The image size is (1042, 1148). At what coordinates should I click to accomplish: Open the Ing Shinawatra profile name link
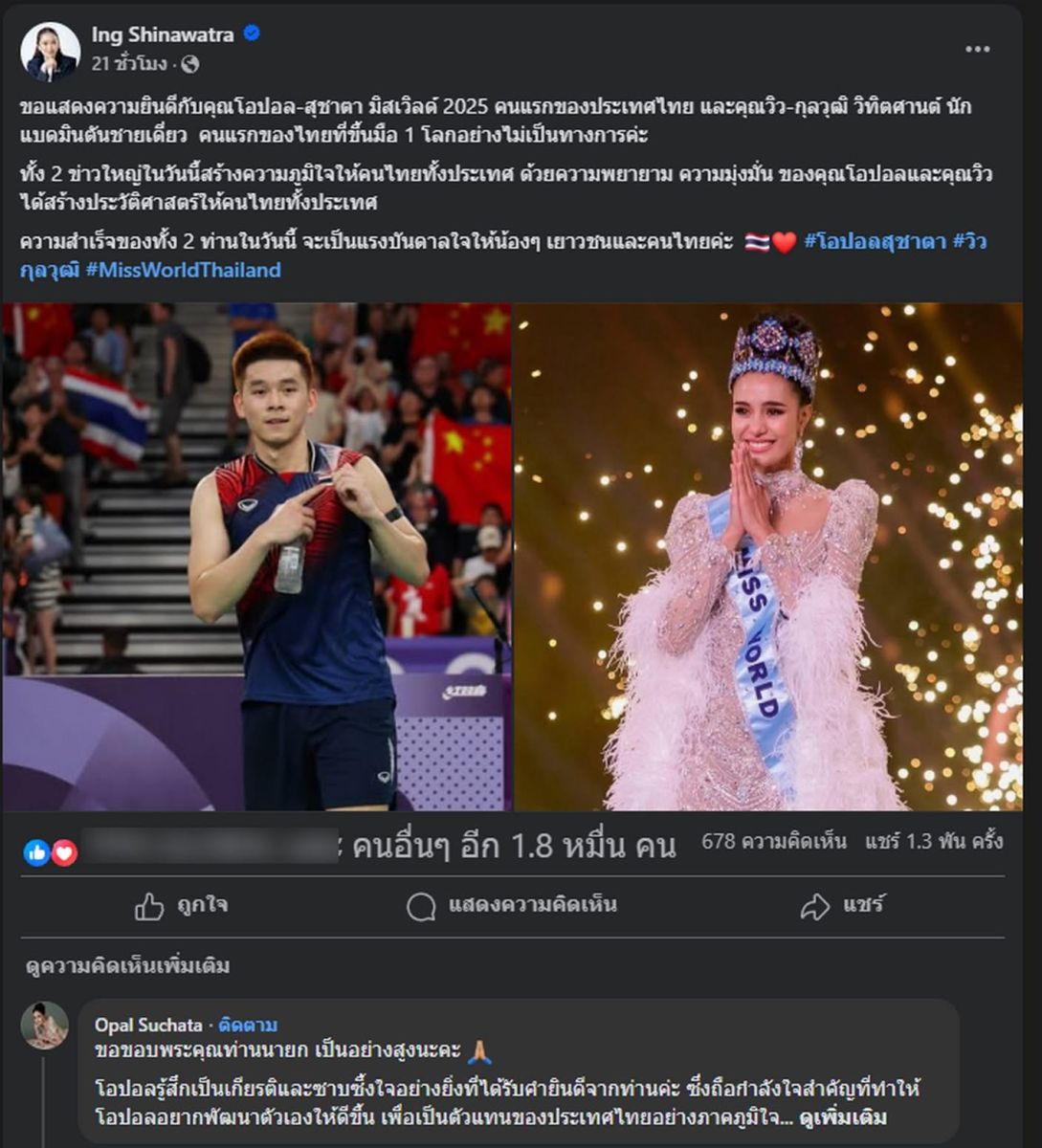(x=162, y=34)
